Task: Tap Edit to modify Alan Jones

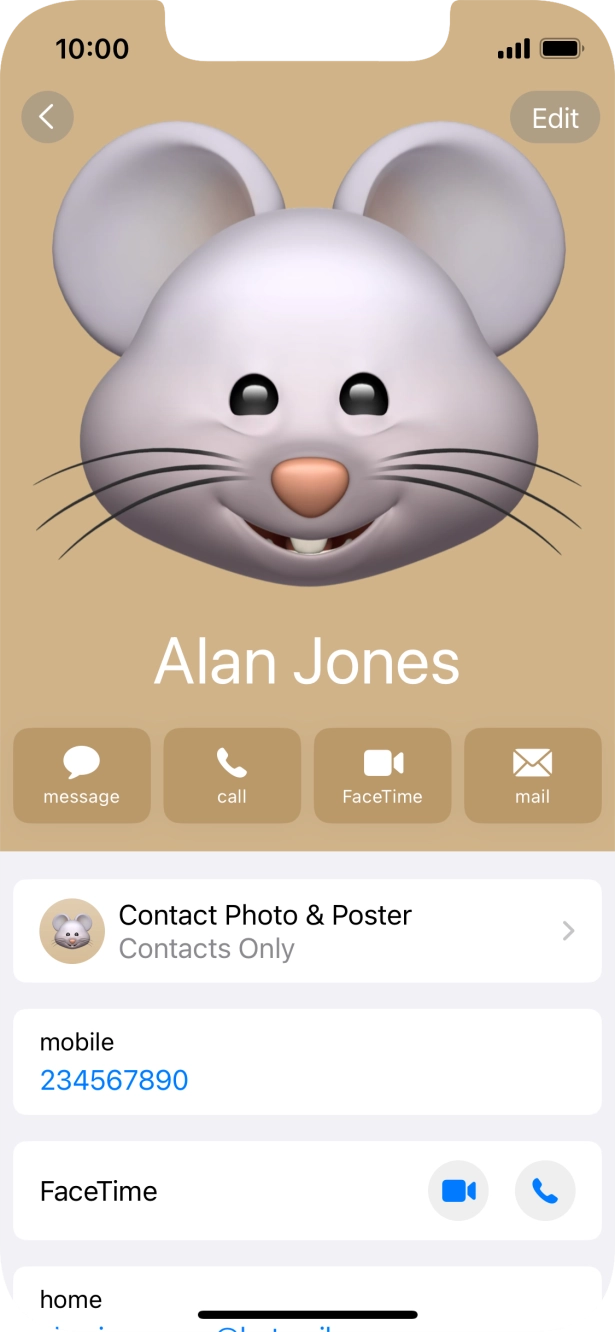Action: coord(555,118)
